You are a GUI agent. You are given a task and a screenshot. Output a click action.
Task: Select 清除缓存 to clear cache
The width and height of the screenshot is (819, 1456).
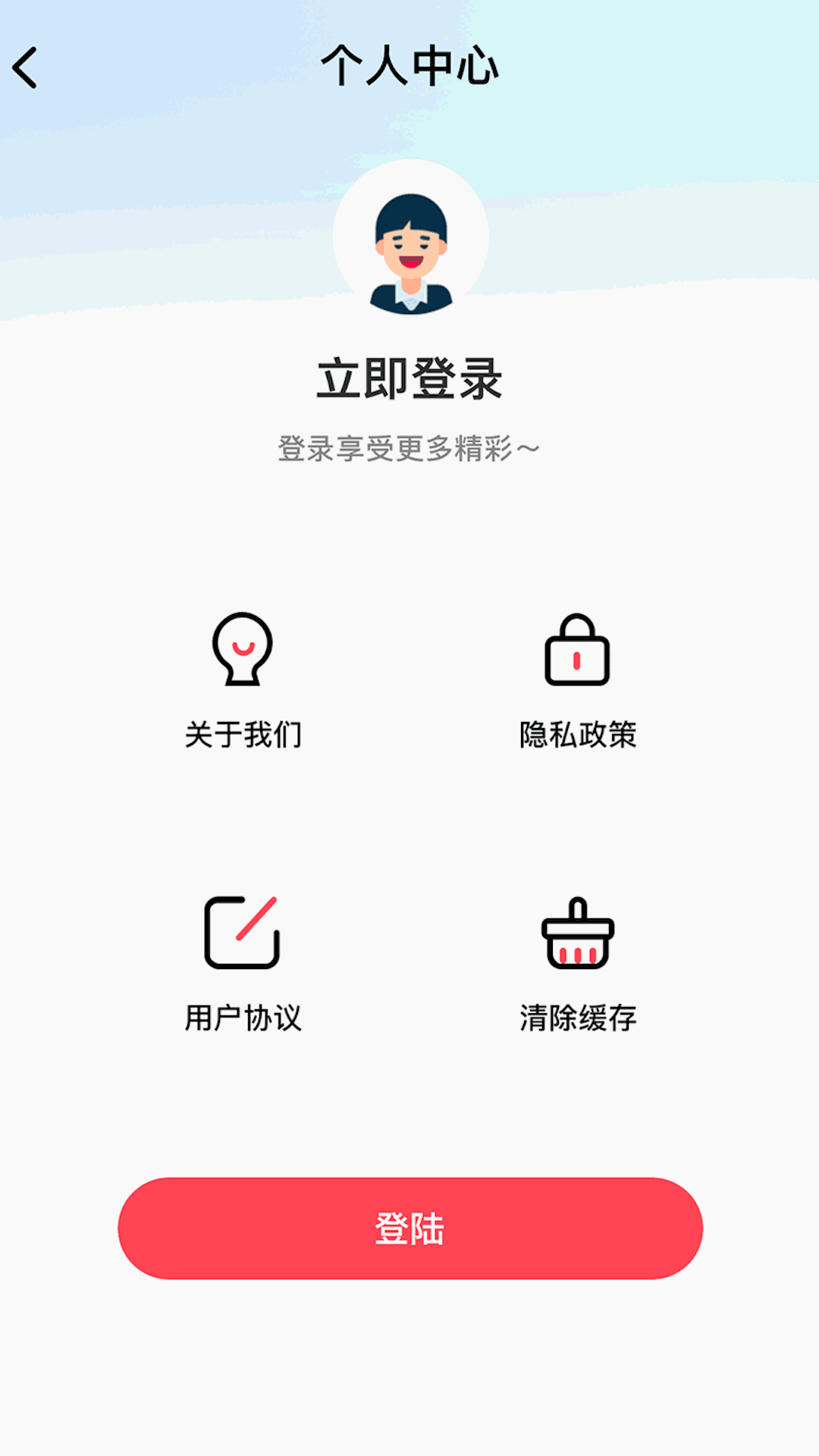coord(577,963)
